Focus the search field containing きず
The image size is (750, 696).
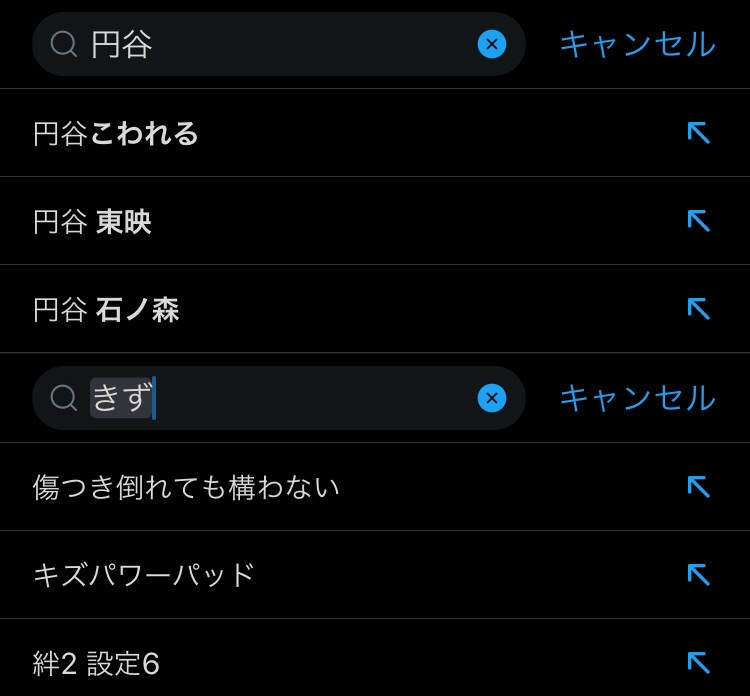point(300,398)
